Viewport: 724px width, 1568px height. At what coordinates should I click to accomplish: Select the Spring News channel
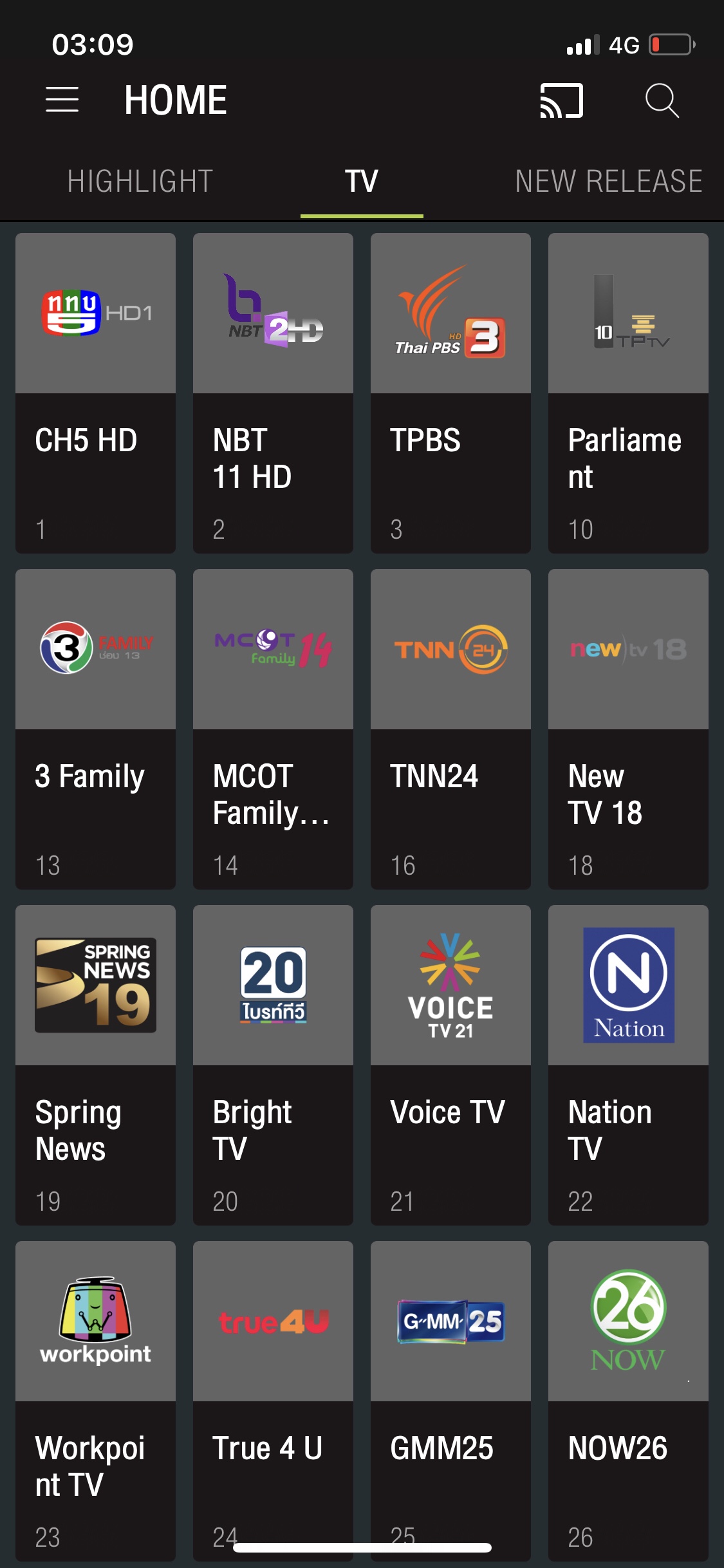pyautogui.click(x=95, y=1065)
